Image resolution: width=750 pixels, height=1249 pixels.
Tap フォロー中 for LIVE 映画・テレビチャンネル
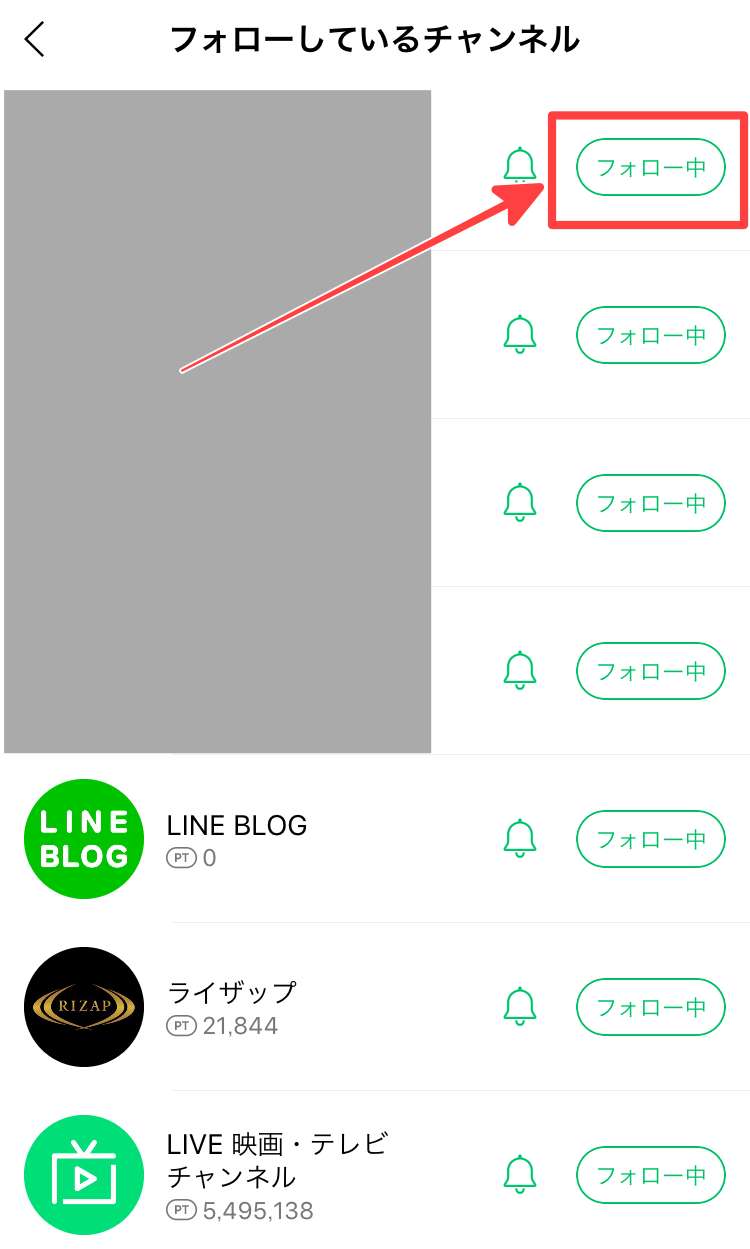point(651,1174)
